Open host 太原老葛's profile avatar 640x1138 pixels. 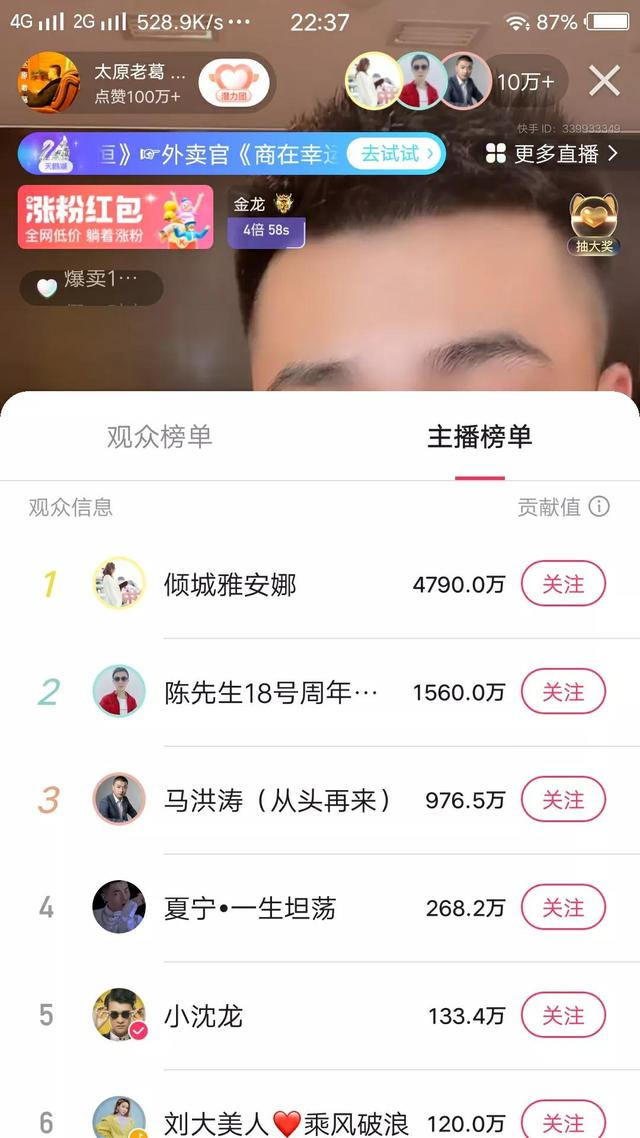point(48,82)
